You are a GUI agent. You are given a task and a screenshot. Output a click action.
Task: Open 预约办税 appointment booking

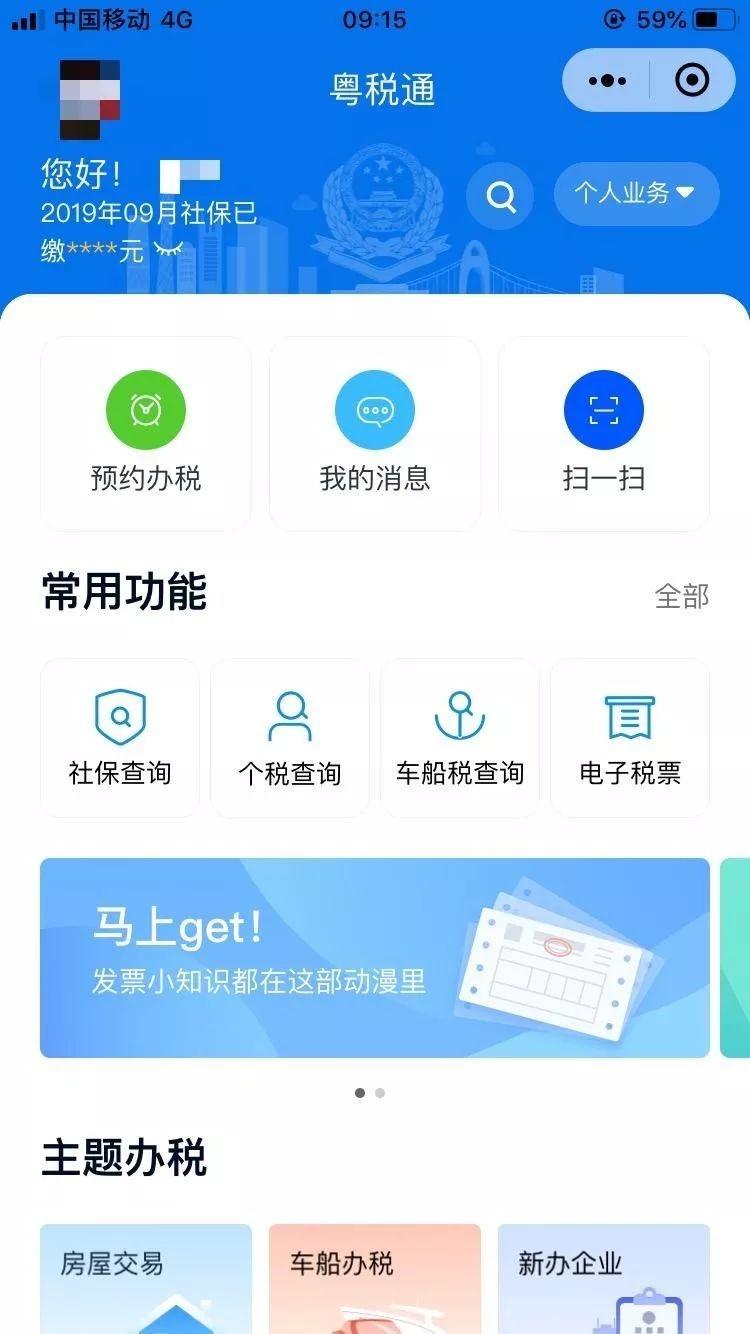point(146,433)
